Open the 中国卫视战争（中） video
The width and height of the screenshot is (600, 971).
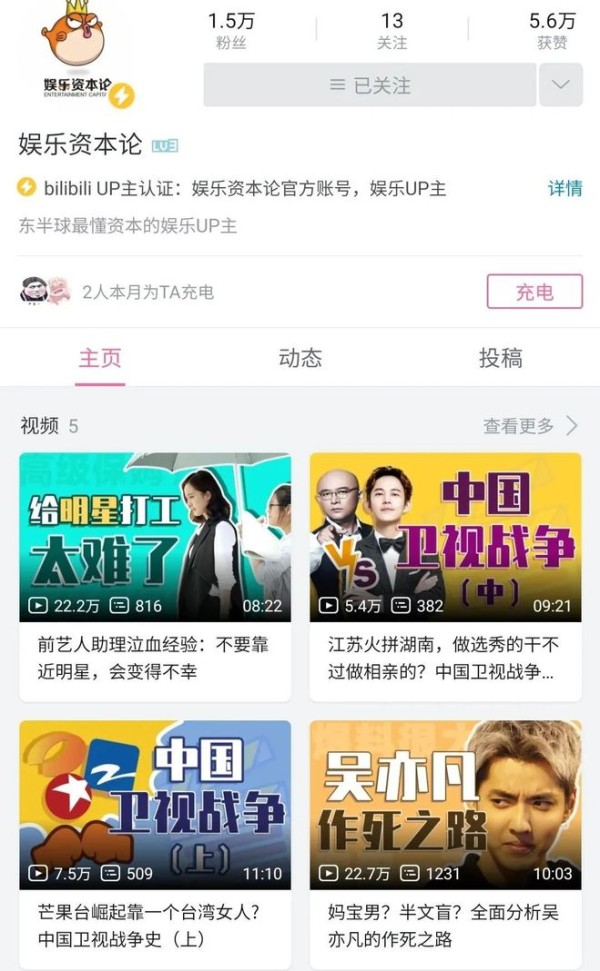tap(445, 537)
